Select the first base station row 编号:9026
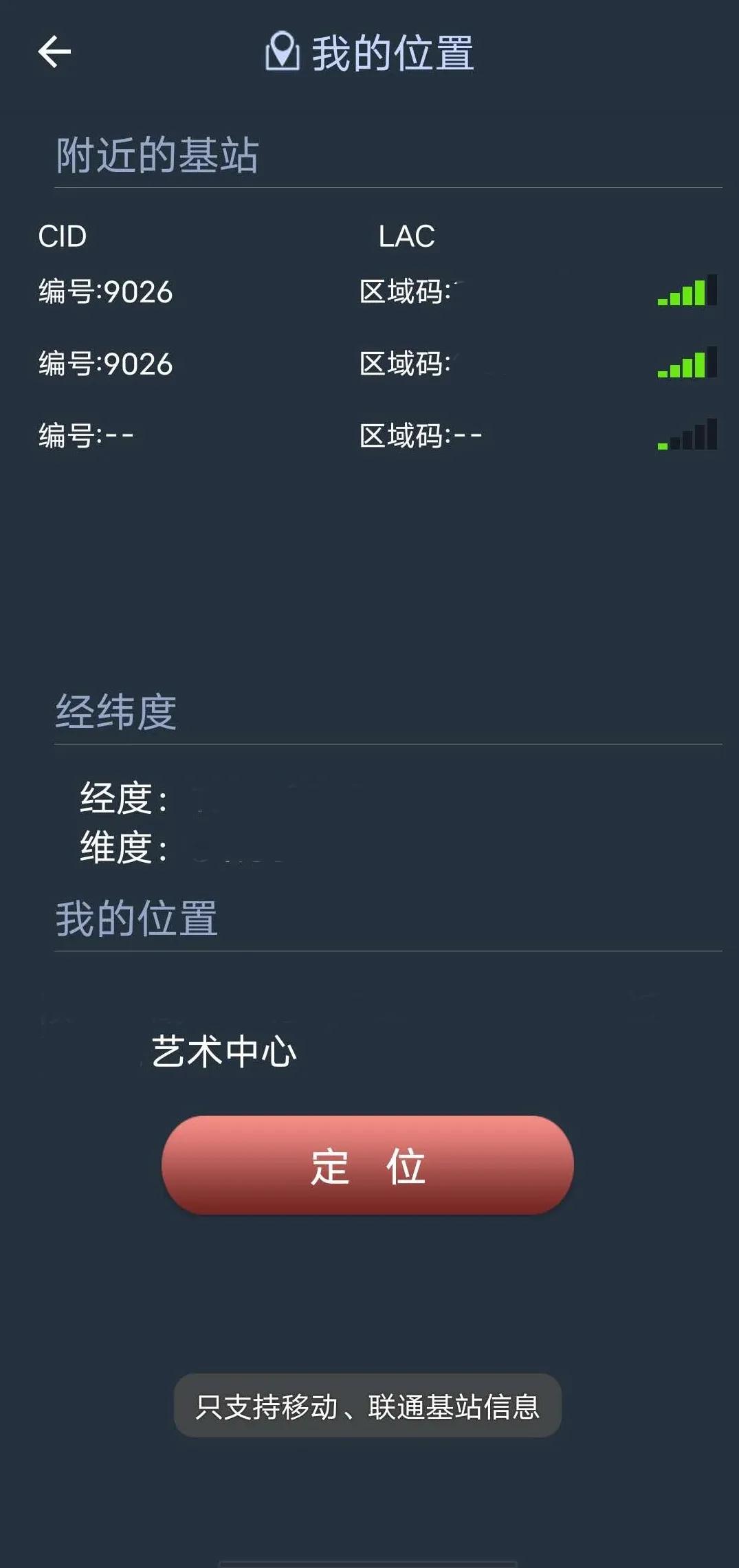Viewport: 739px width, 1568px height. coord(107,291)
